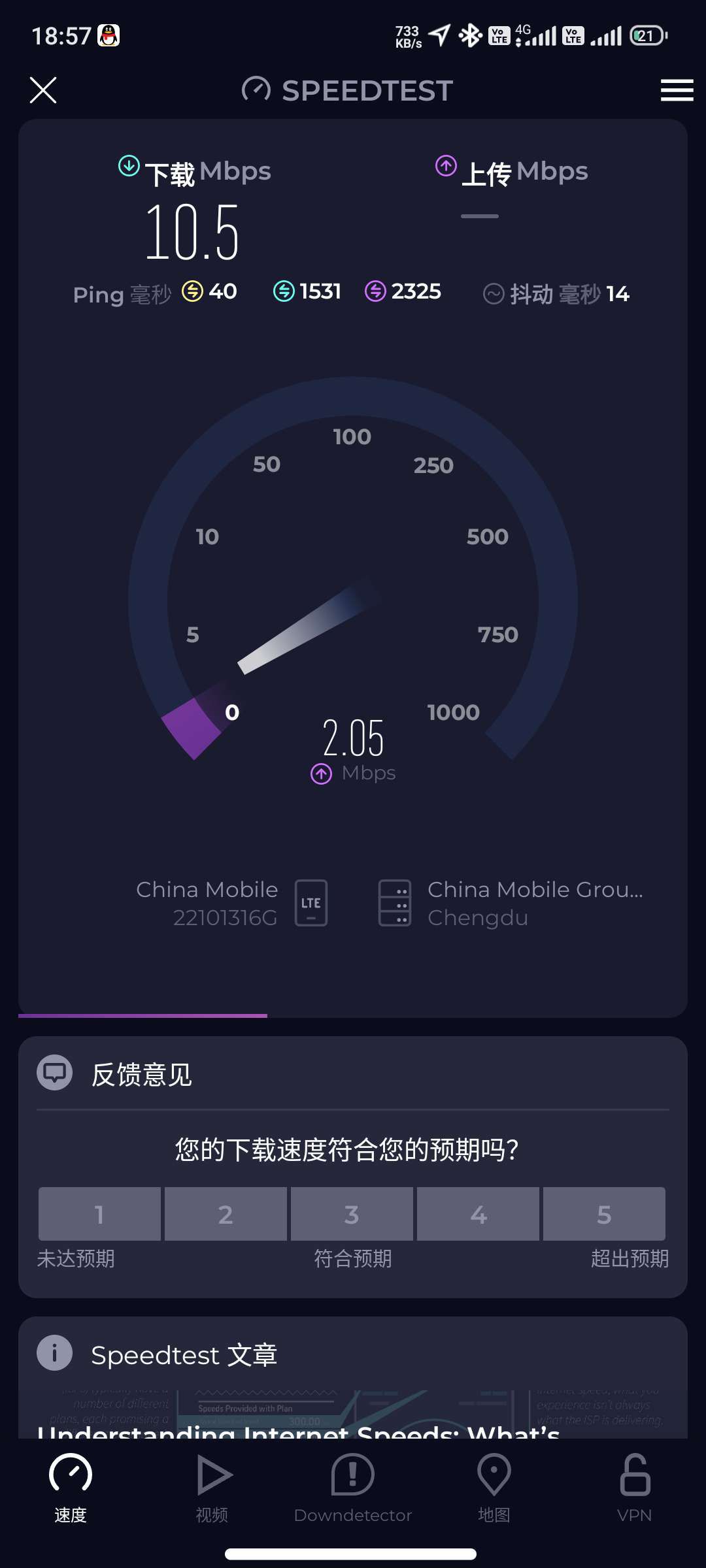Rate download speed as 2

pyautogui.click(x=226, y=1214)
